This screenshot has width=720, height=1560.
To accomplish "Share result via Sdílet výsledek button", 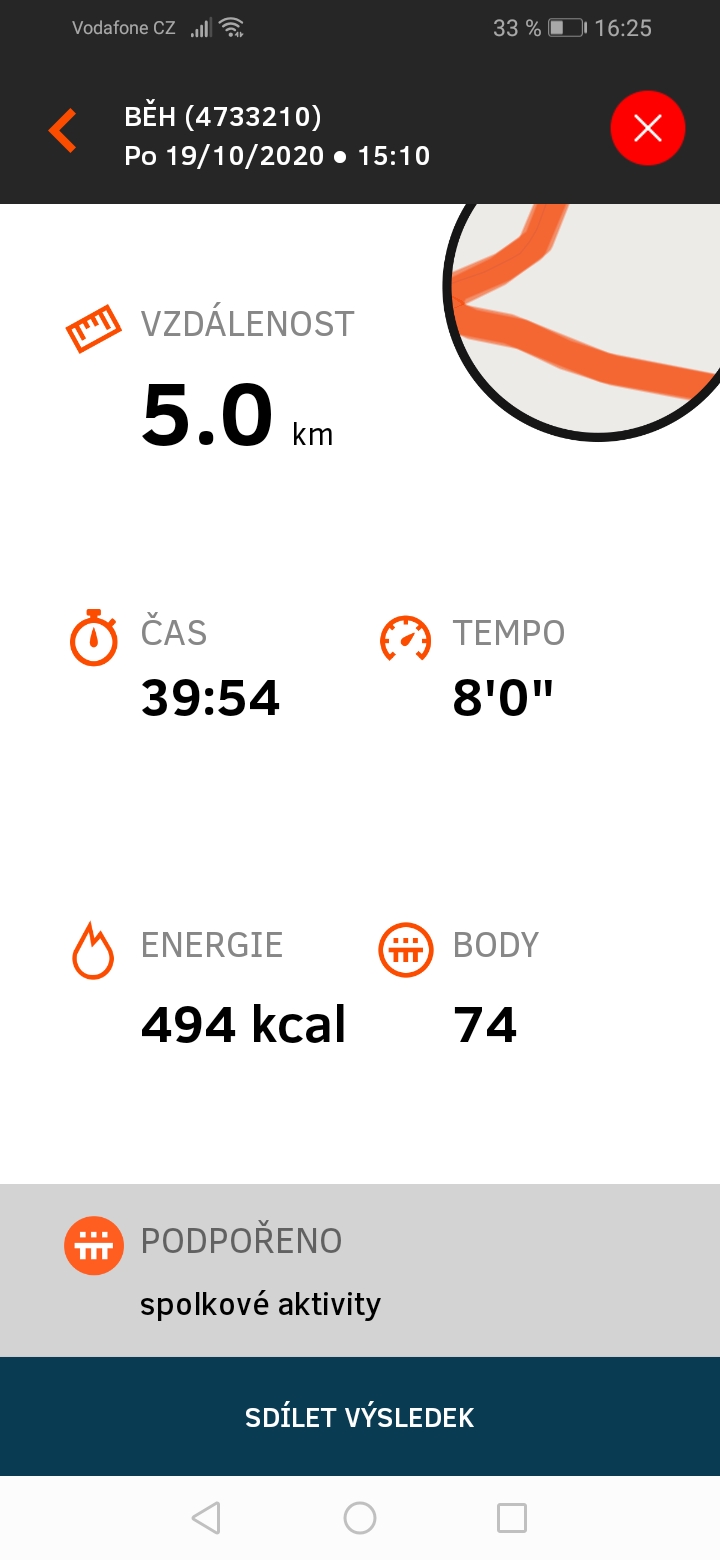I will coord(360,1417).
